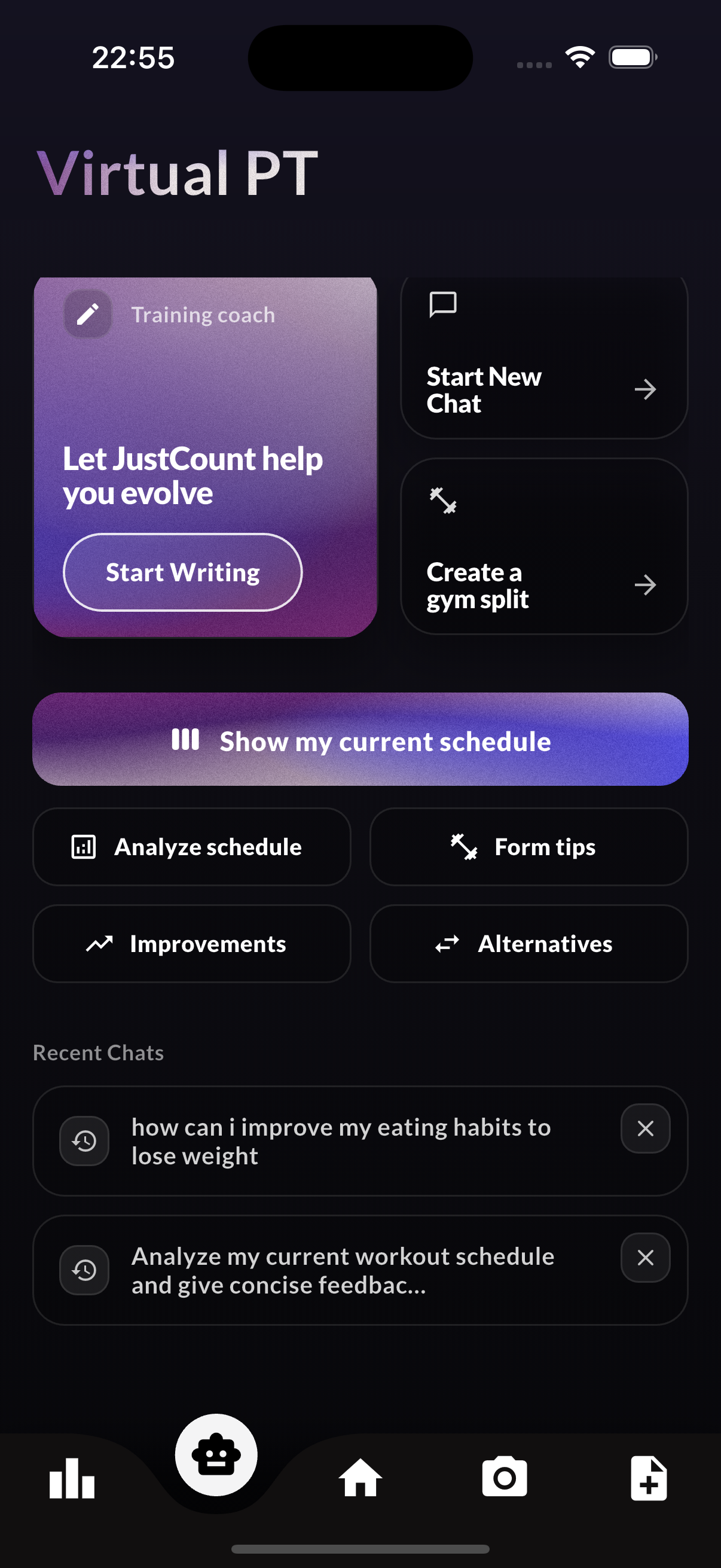721x1568 pixels.
Task: Select the trending-arrow icon on Improvements
Action: [99, 944]
